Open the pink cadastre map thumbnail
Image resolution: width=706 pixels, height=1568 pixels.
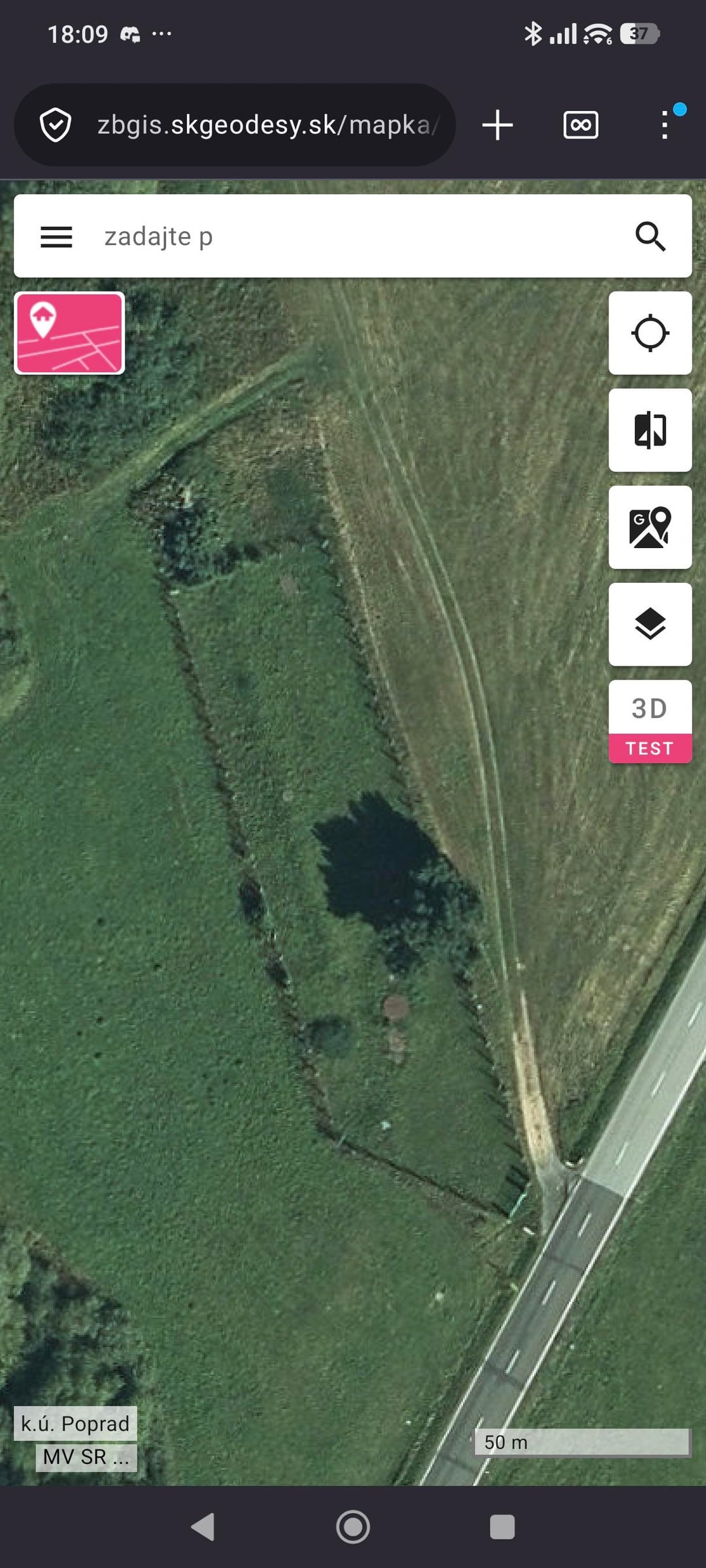(x=69, y=333)
